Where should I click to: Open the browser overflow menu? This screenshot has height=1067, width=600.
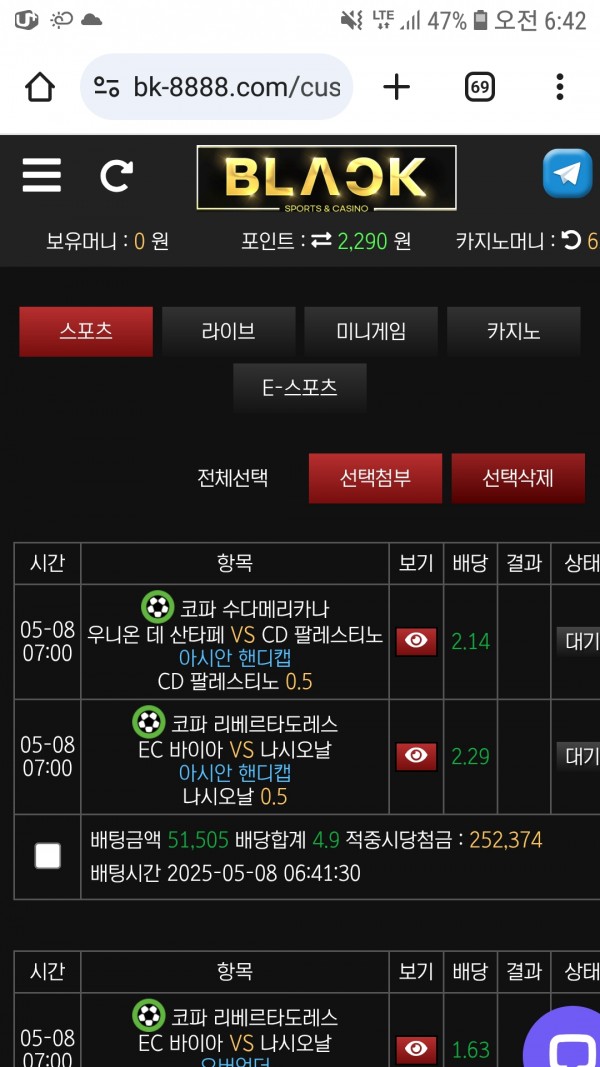pyautogui.click(x=559, y=87)
